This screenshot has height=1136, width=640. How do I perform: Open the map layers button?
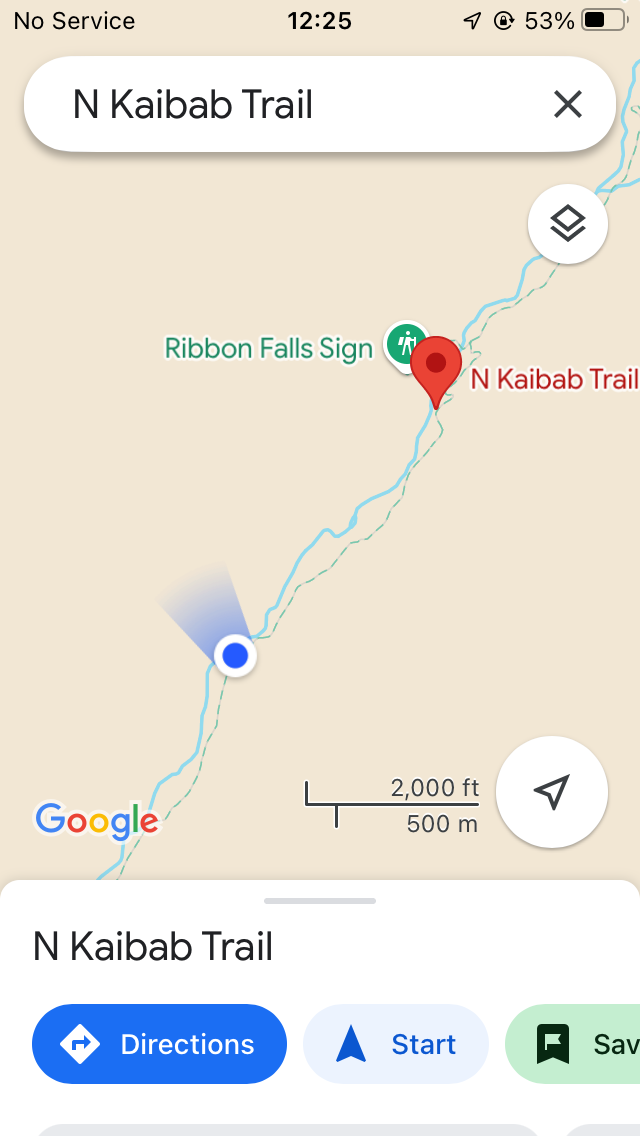pos(568,223)
